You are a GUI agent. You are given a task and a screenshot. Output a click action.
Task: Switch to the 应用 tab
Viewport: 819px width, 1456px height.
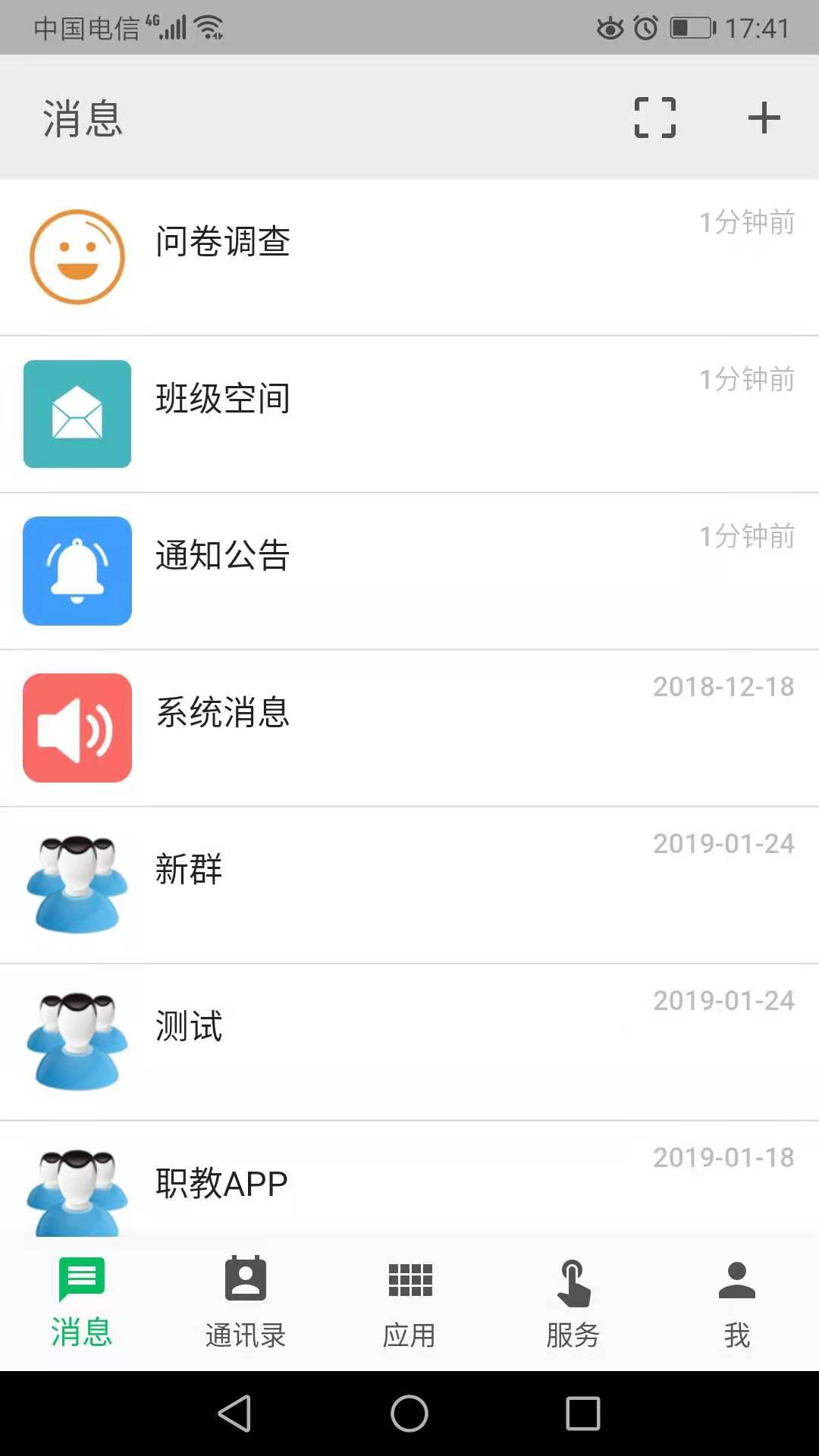coord(409,1301)
